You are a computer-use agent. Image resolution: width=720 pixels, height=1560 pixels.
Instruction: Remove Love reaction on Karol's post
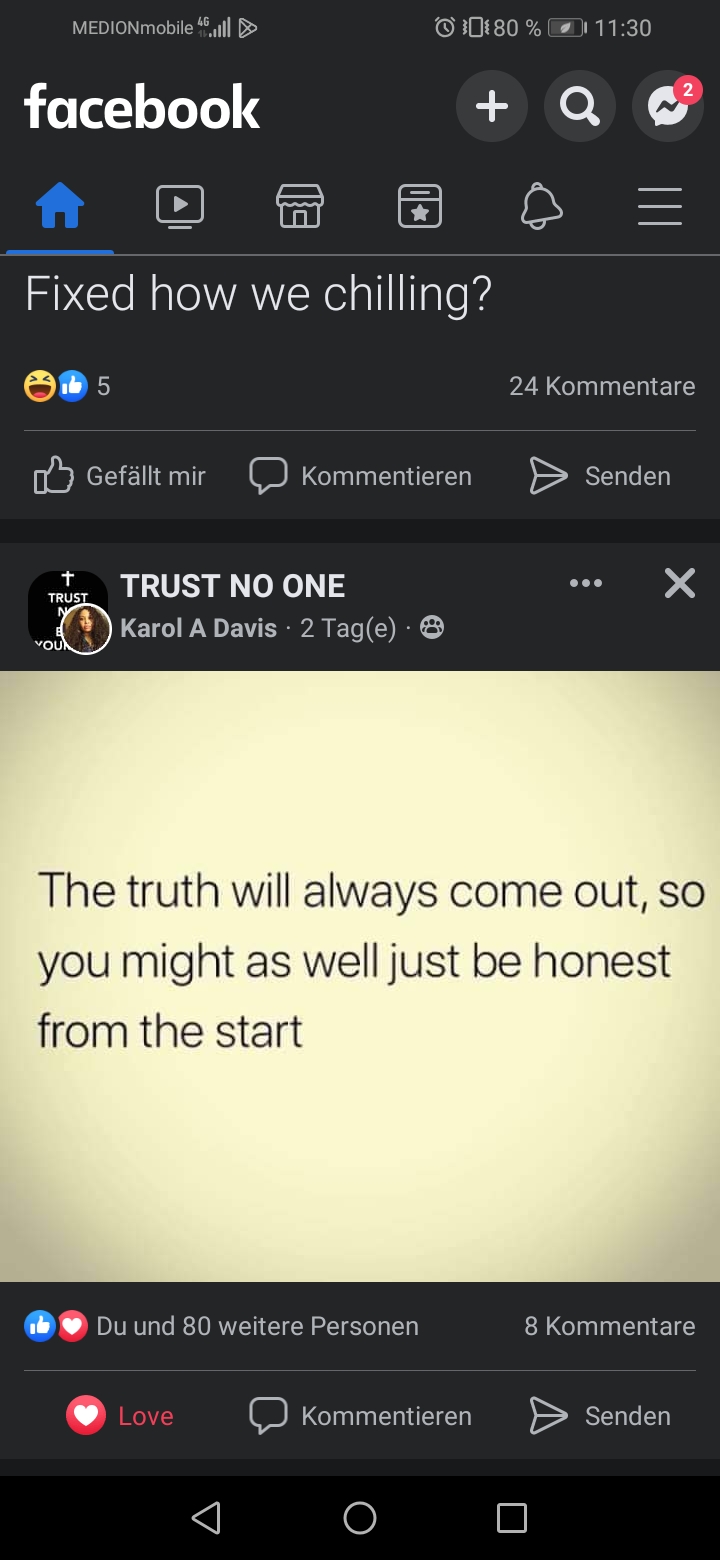(x=120, y=1416)
